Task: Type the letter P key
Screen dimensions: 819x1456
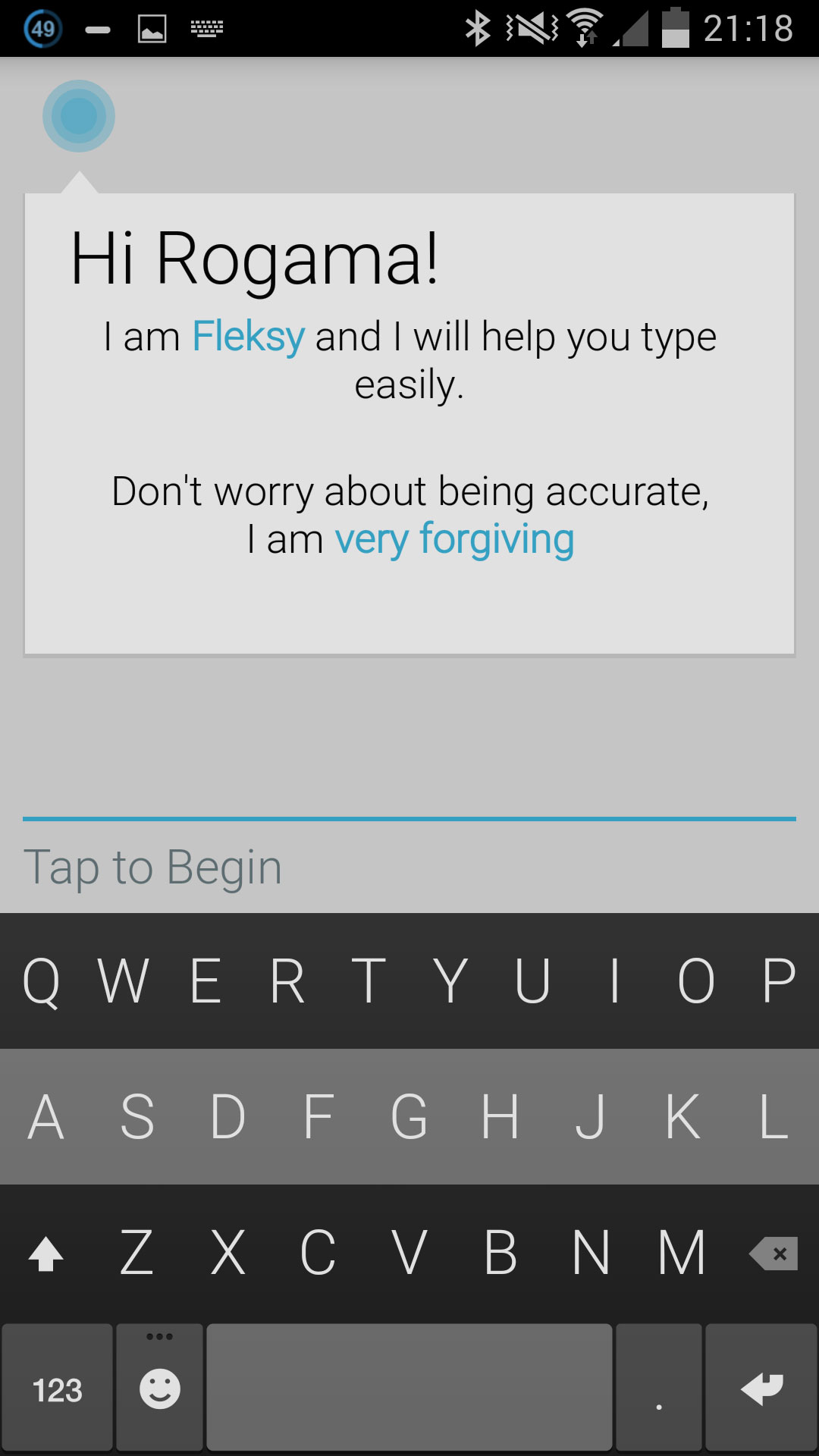Action: click(x=778, y=981)
